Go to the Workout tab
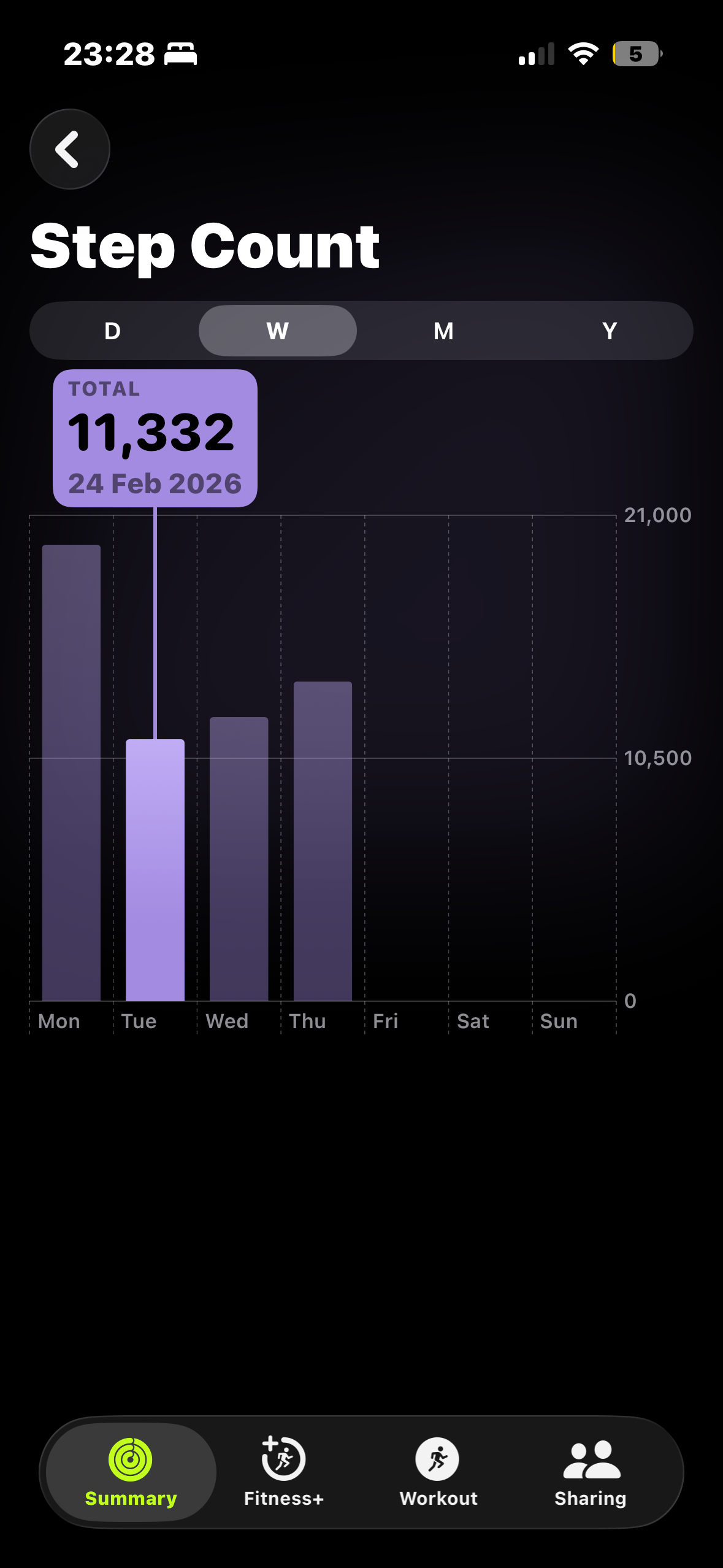The height and width of the screenshot is (1568, 723). (438, 1472)
